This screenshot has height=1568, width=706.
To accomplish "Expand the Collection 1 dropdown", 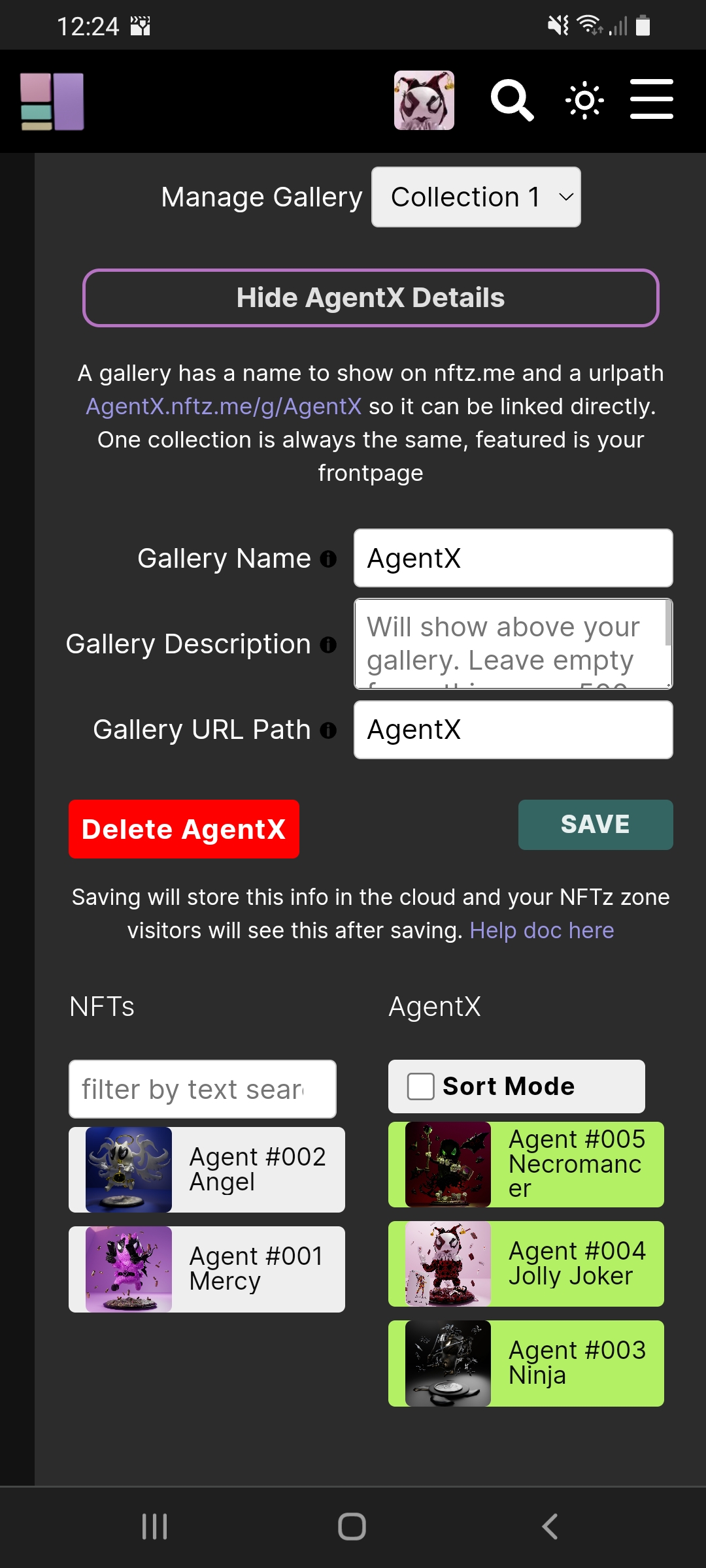I will point(476,197).
